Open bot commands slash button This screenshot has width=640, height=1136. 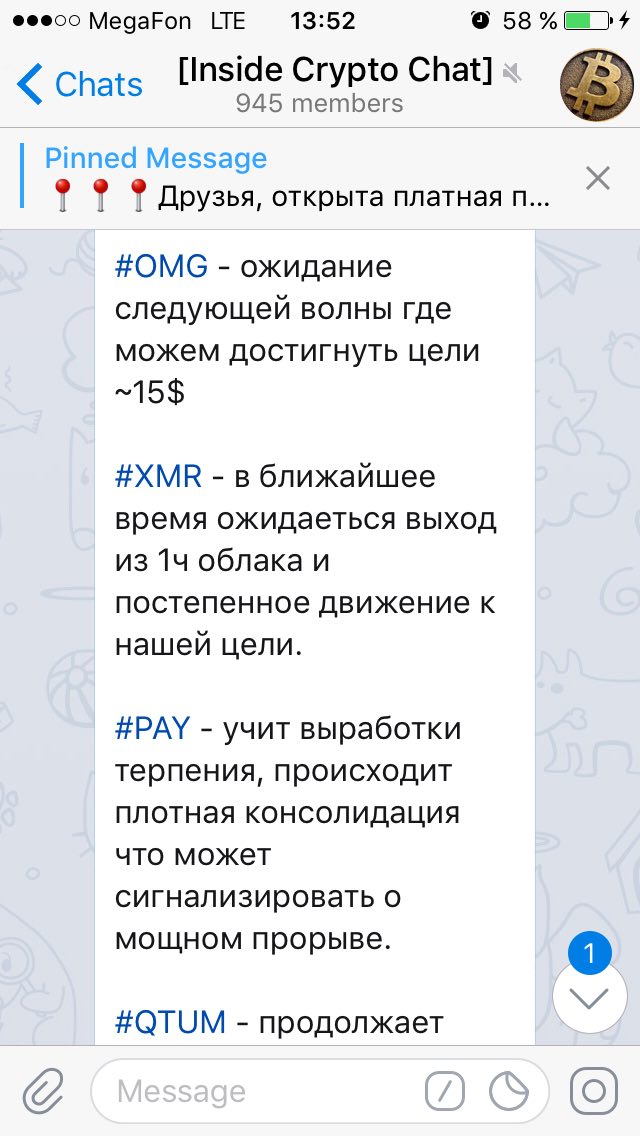point(446,1091)
